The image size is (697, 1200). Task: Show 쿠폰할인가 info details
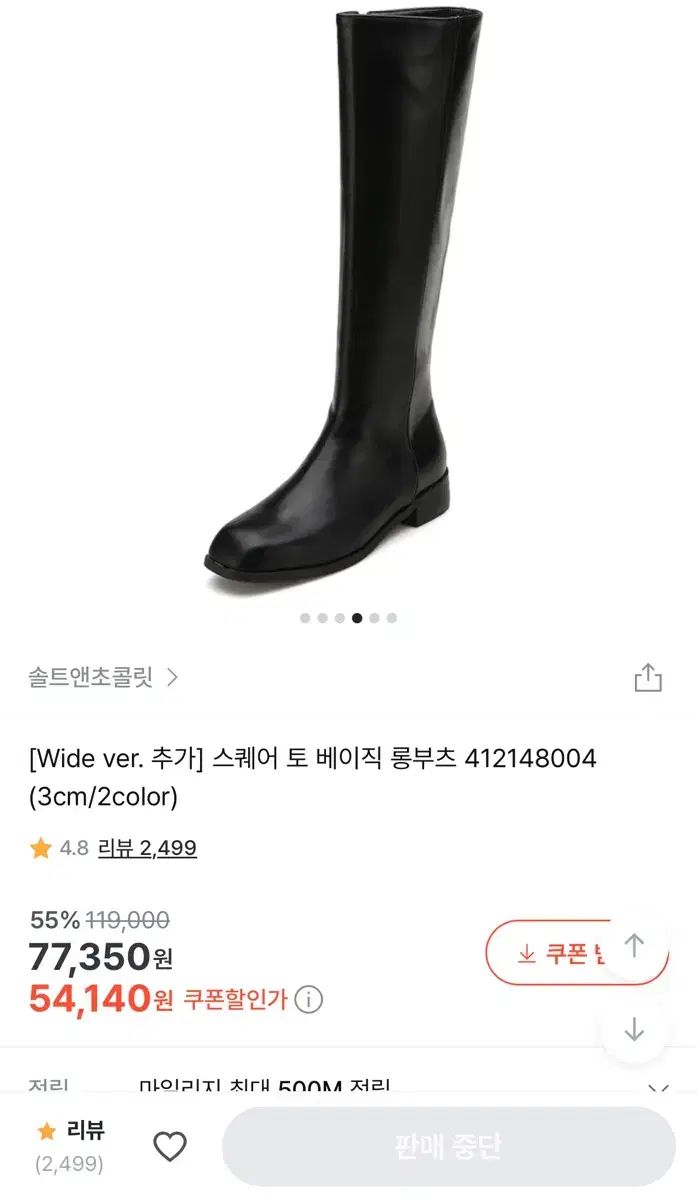[309, 999]
